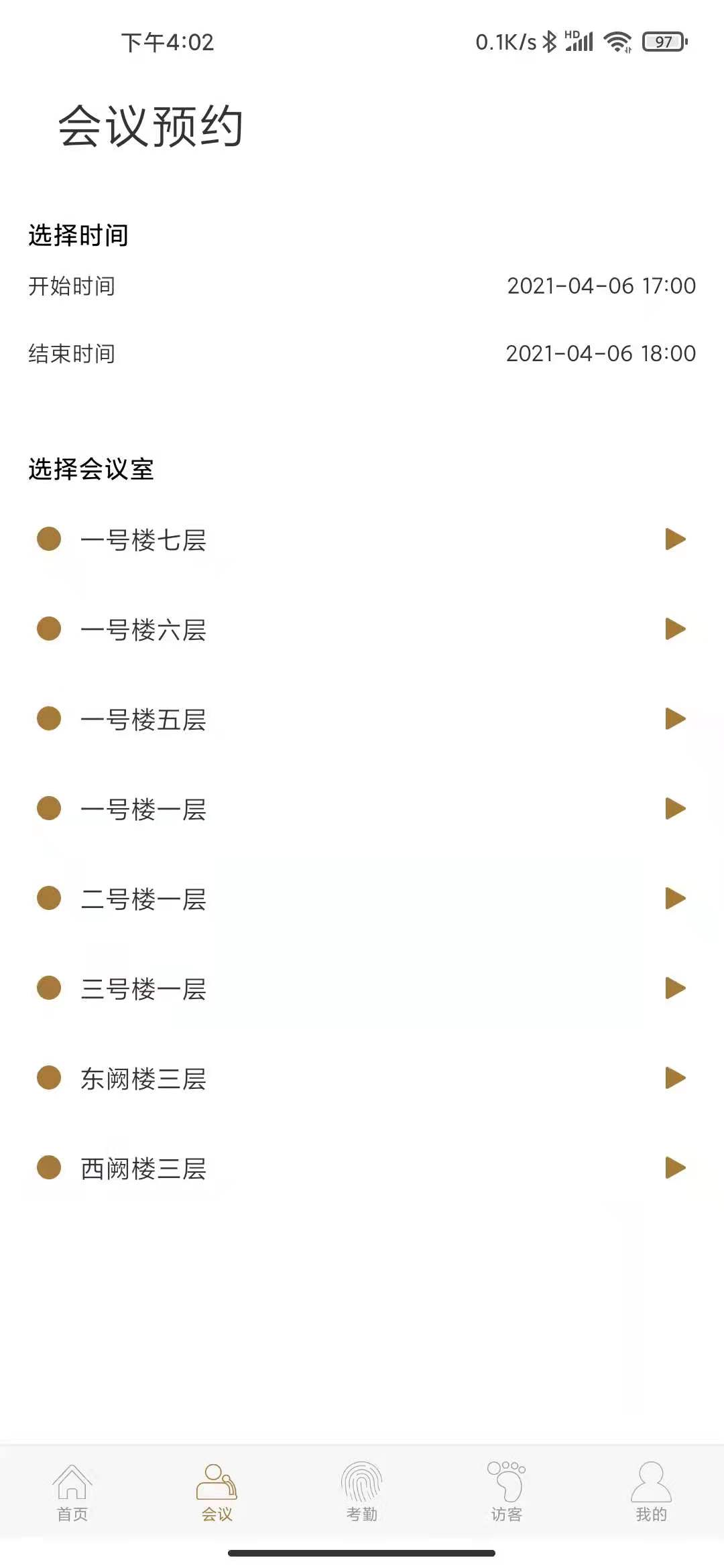Change the 开始时间 start time
The height and width of the screenshot is (1568, 724).
coord(362,286)
